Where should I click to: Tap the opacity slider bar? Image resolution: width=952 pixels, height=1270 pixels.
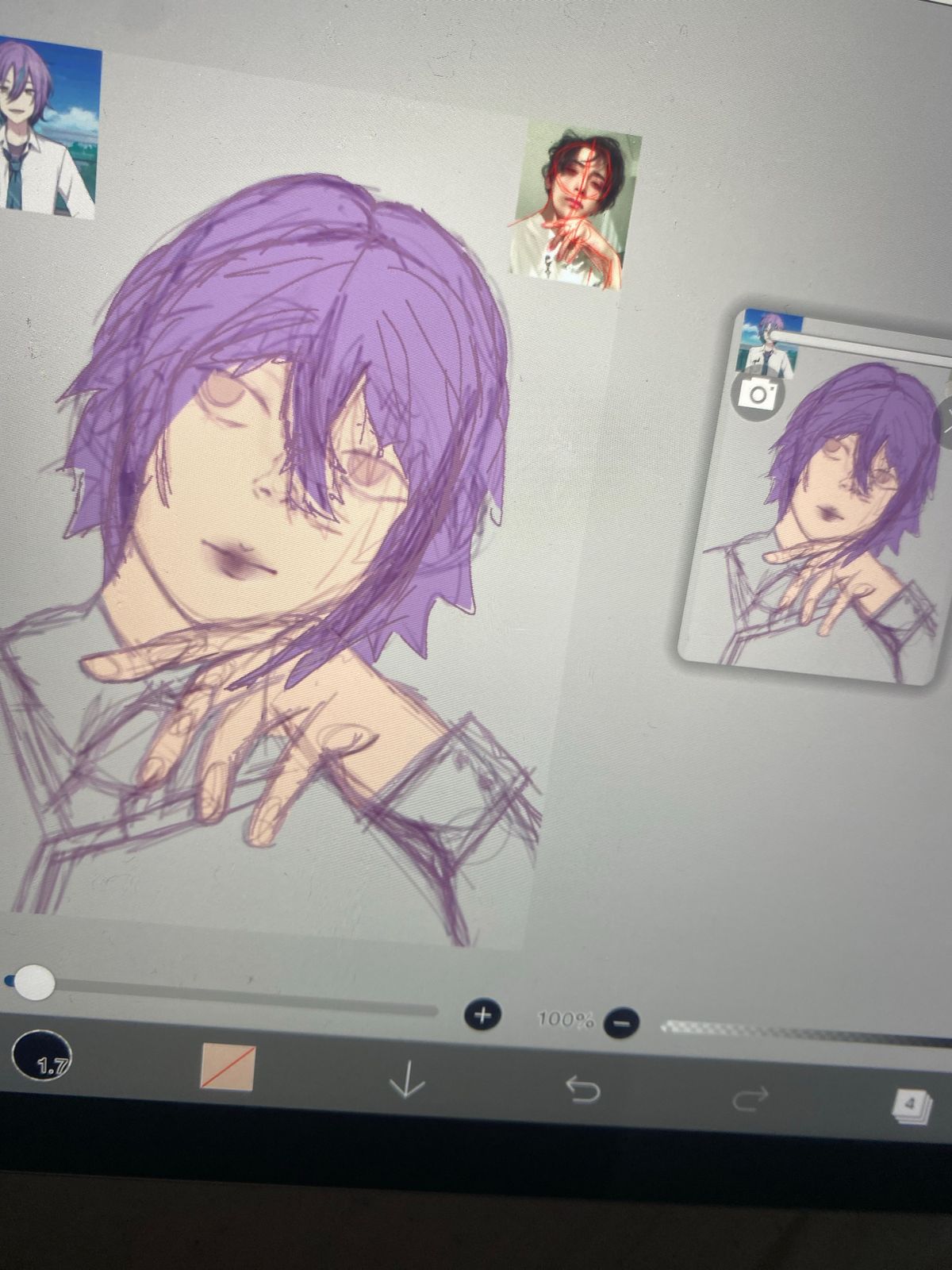pos(805,1031)
